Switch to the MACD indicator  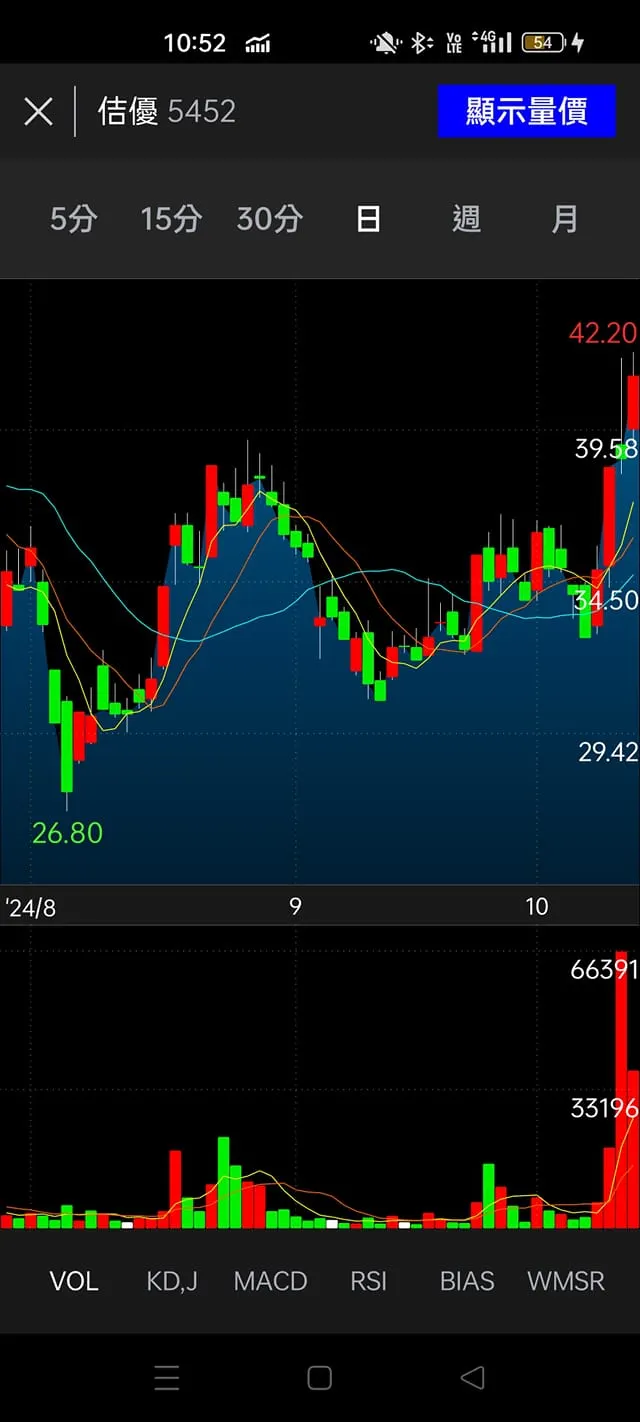(x=270, y=1281)
